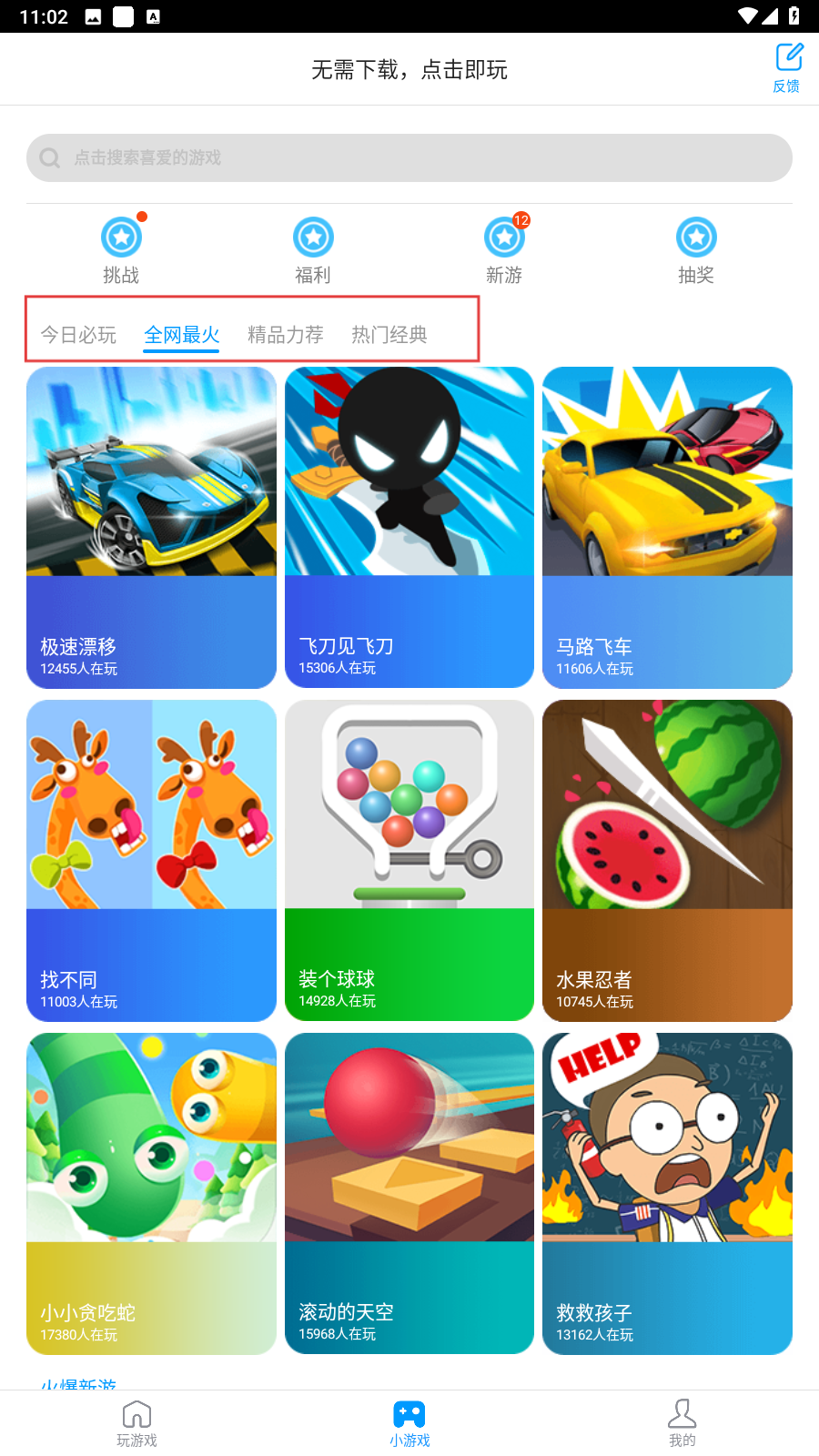Switch to the 精品力荐 tab
The image size is (819, 1456).
coord(286,335)
